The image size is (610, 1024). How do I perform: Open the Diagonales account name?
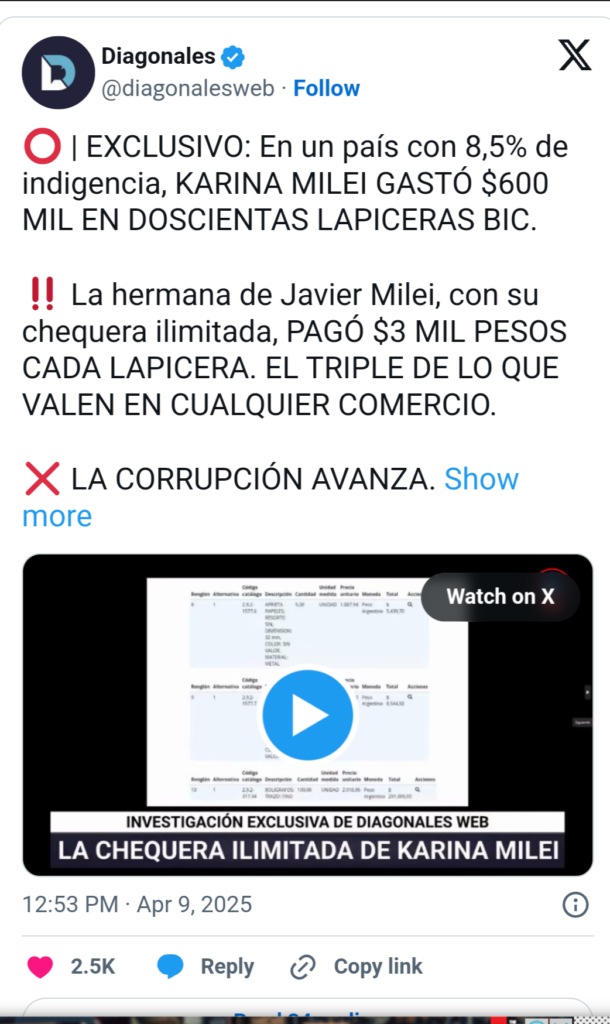pyautogui.click(x=158, y=57)
